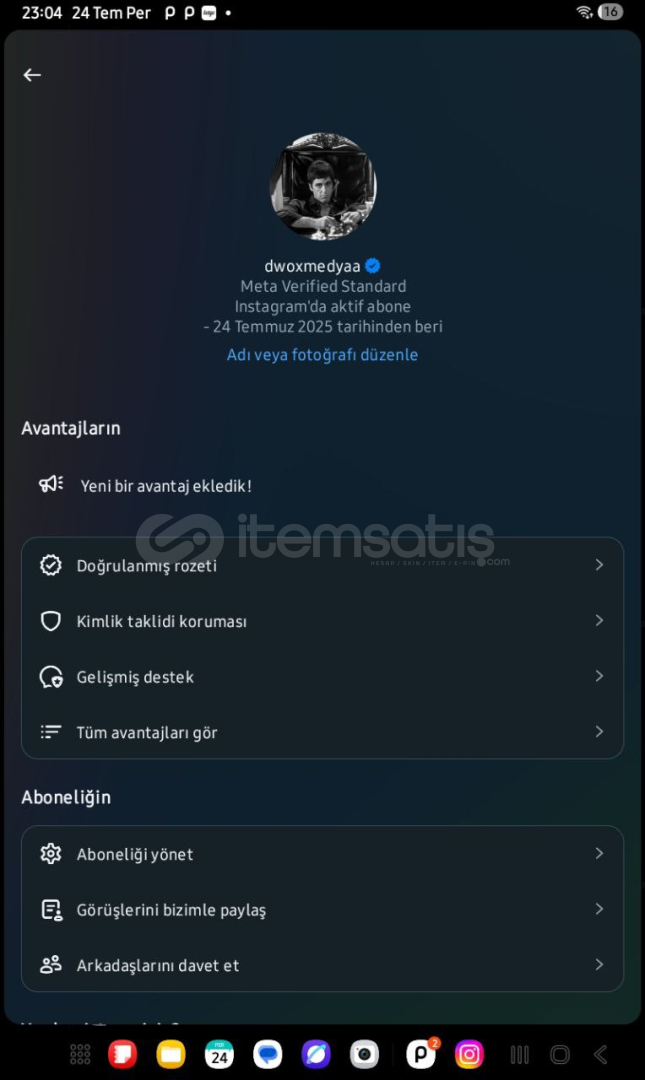
Task: Go back using the top-left arrow
Action: click(x=32, y=75)
